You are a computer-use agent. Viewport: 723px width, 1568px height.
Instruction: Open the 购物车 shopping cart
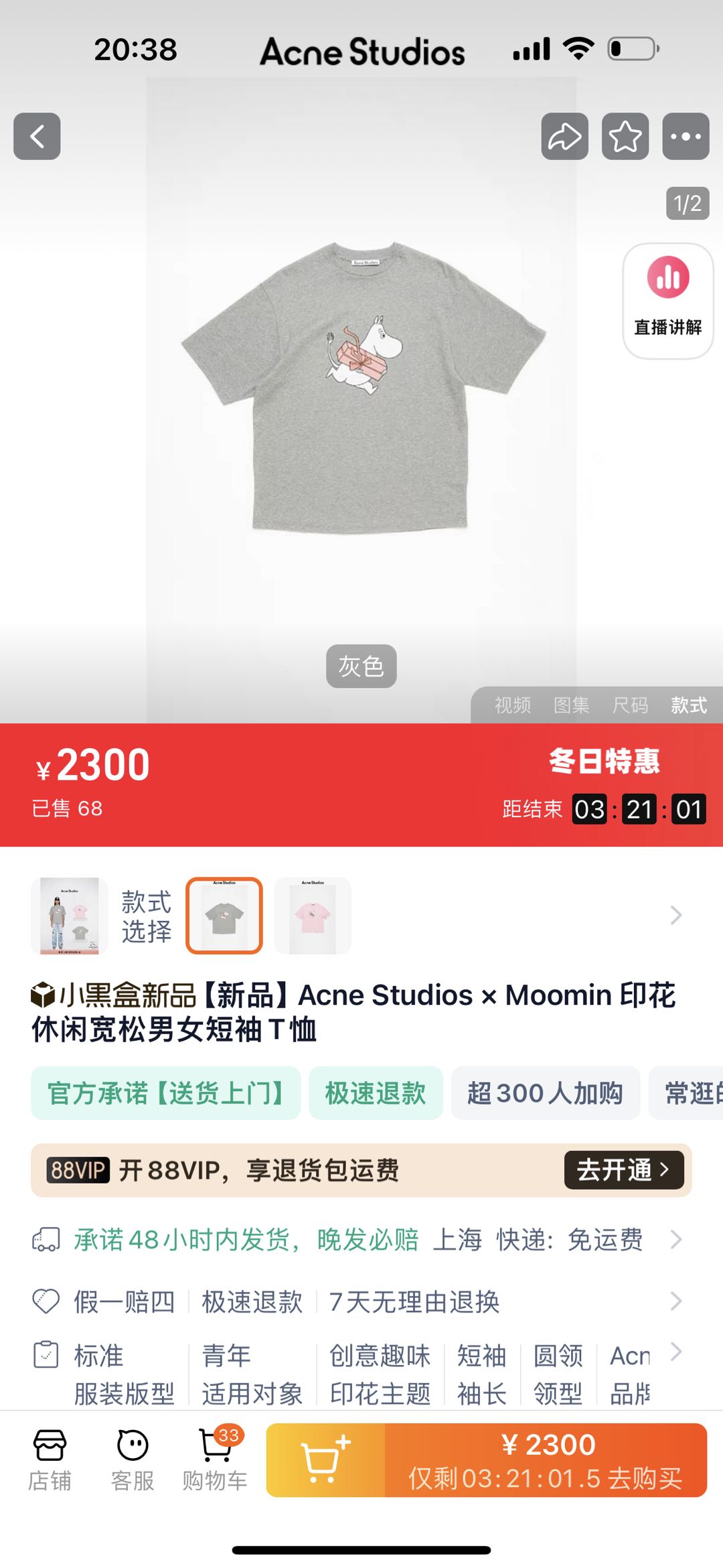(x=215, y=1460)
